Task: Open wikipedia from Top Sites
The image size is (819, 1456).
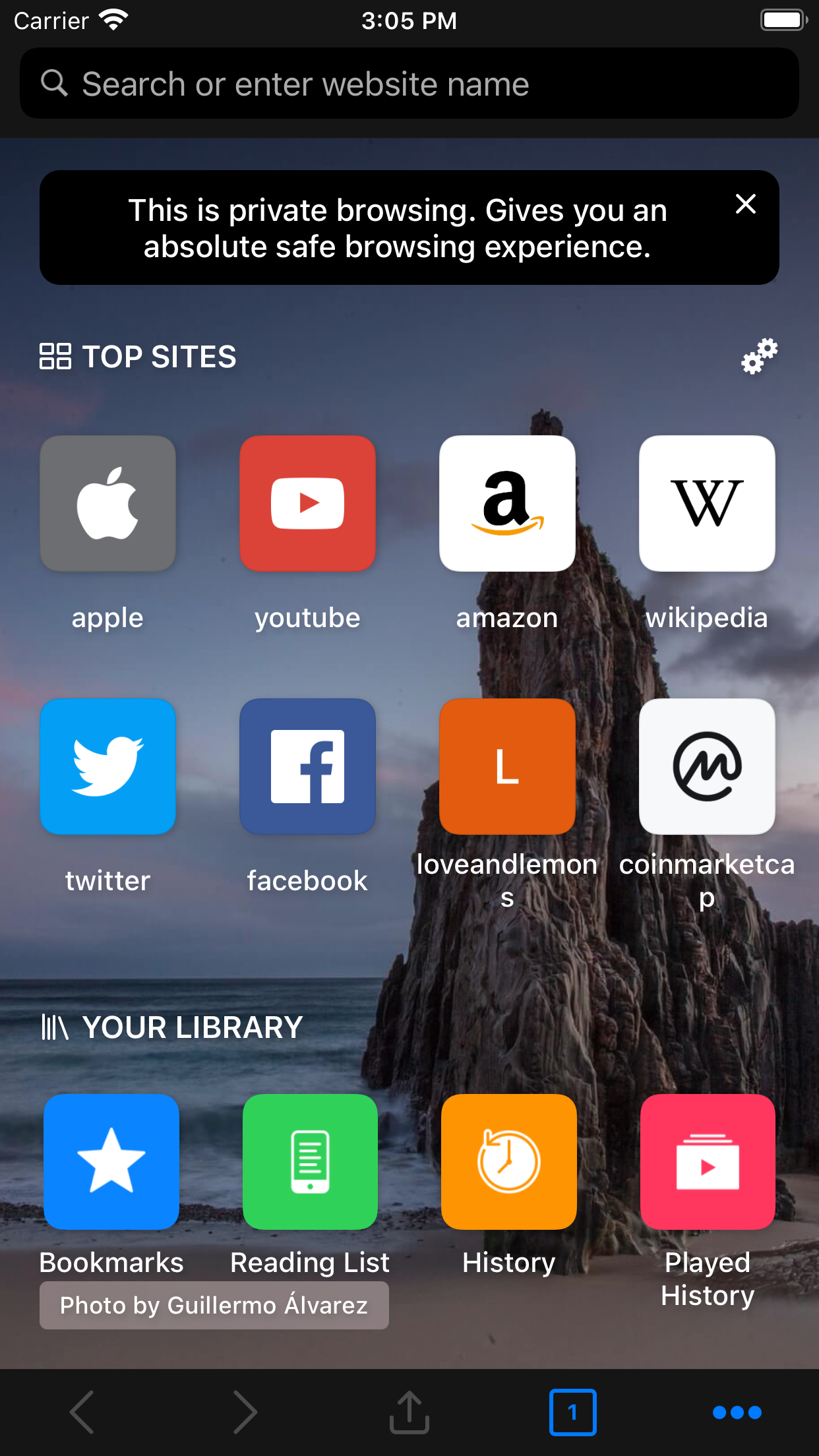Action: pos(706,503)
